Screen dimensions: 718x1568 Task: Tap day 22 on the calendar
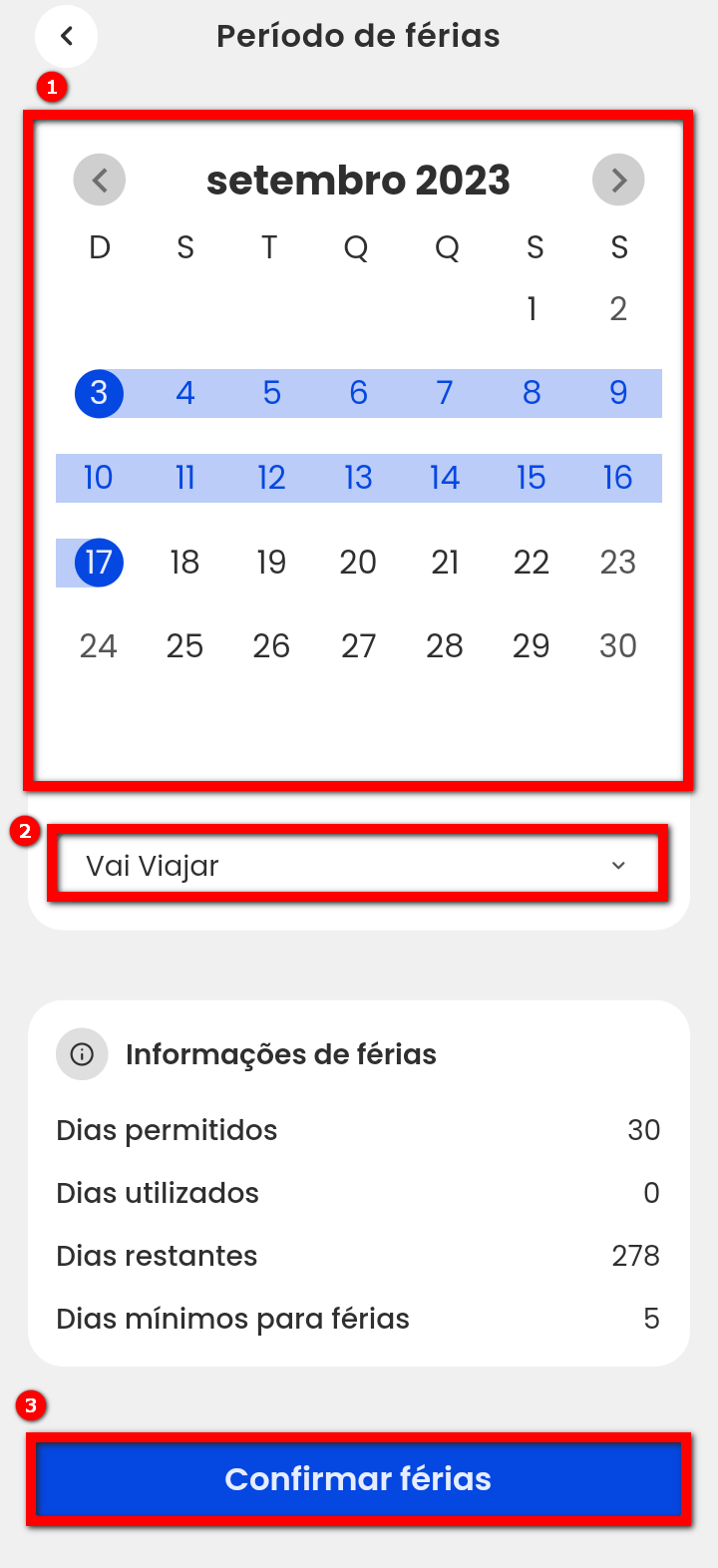coord(532,563)
